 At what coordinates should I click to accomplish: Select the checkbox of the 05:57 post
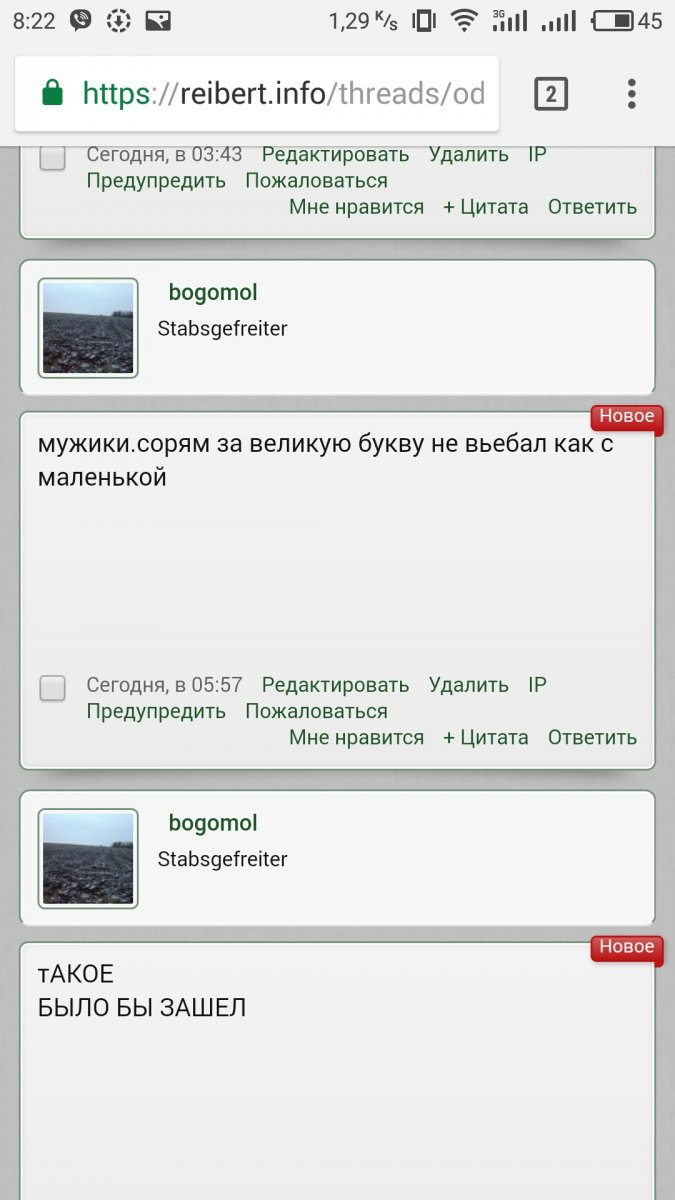(52, 688)
